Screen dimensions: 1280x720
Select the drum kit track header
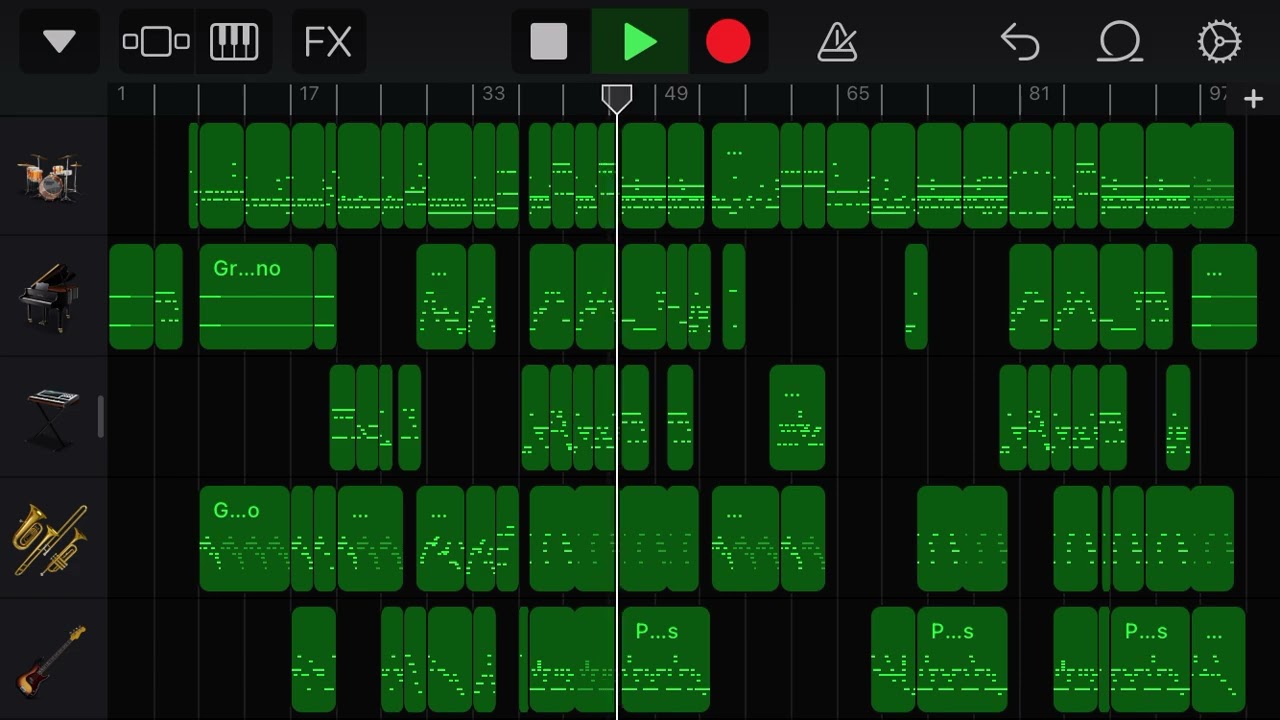pos(52,177)
